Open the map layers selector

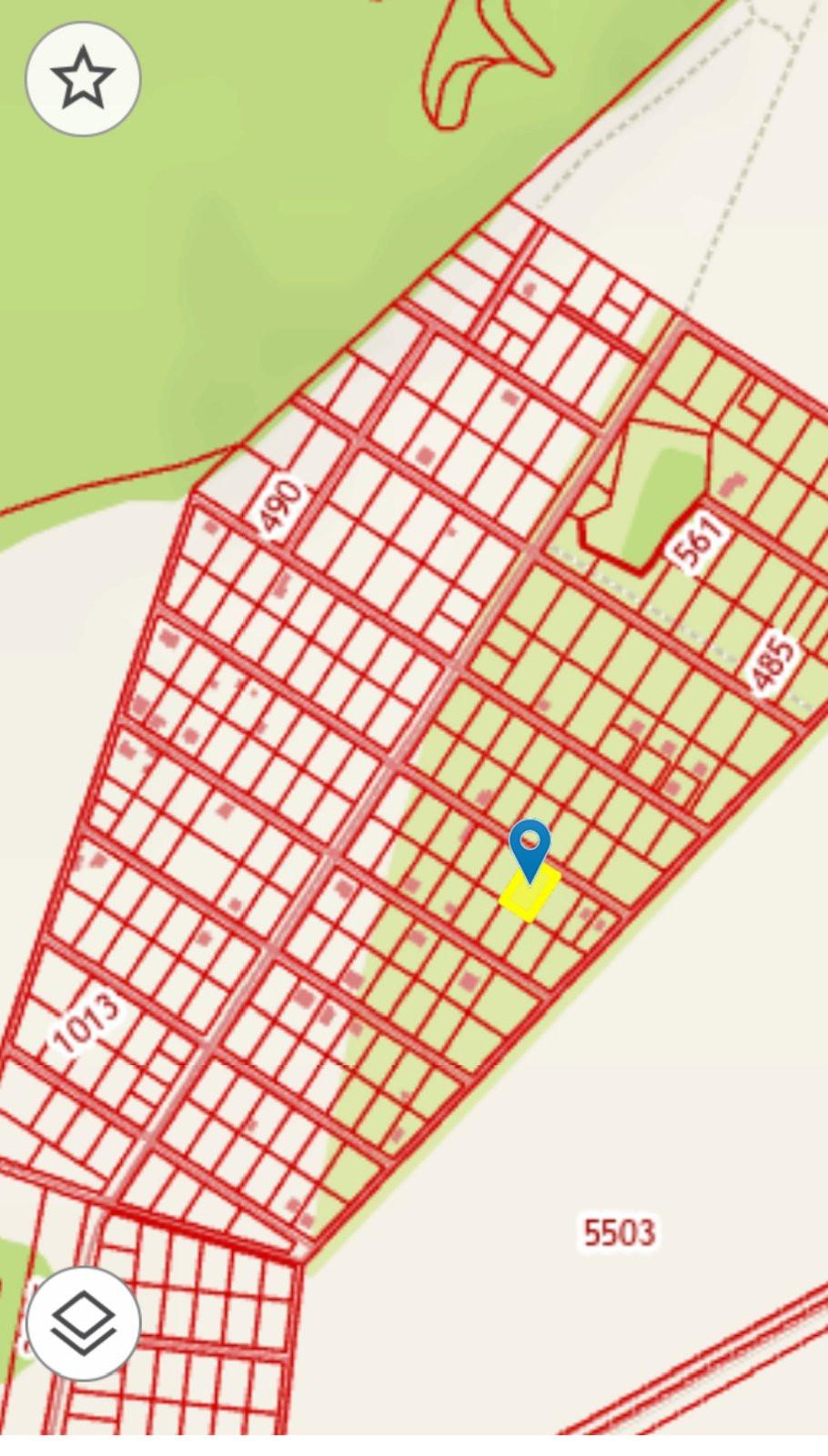83,1323
